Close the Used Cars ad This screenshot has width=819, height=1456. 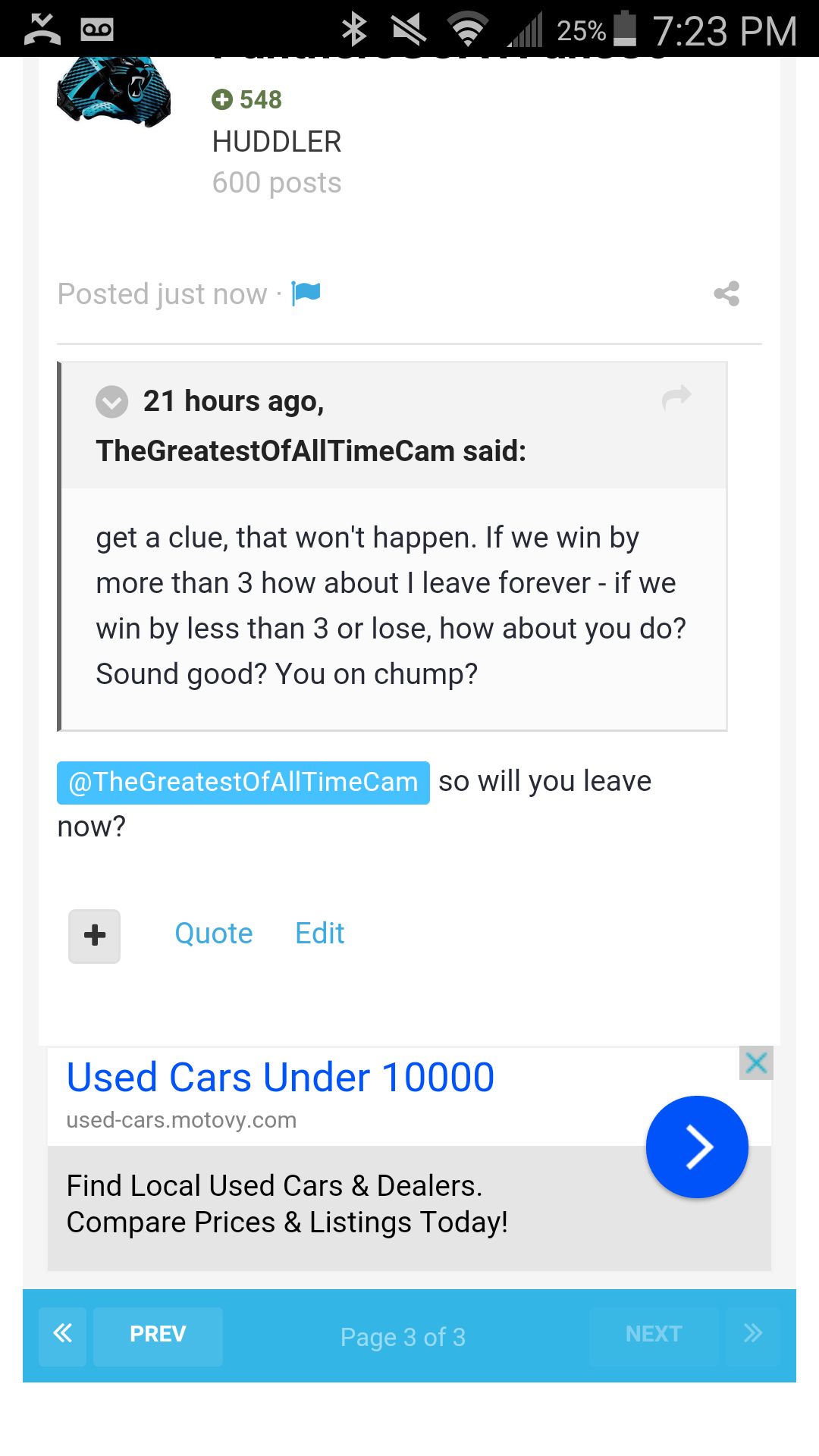756,1063
